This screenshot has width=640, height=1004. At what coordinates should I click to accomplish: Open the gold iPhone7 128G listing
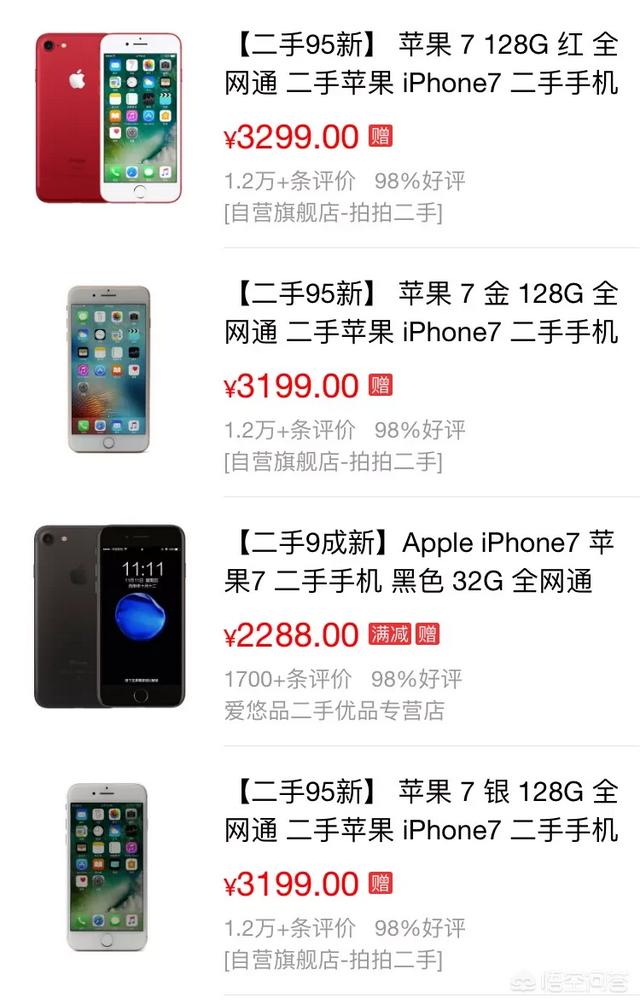coord(421,312)
